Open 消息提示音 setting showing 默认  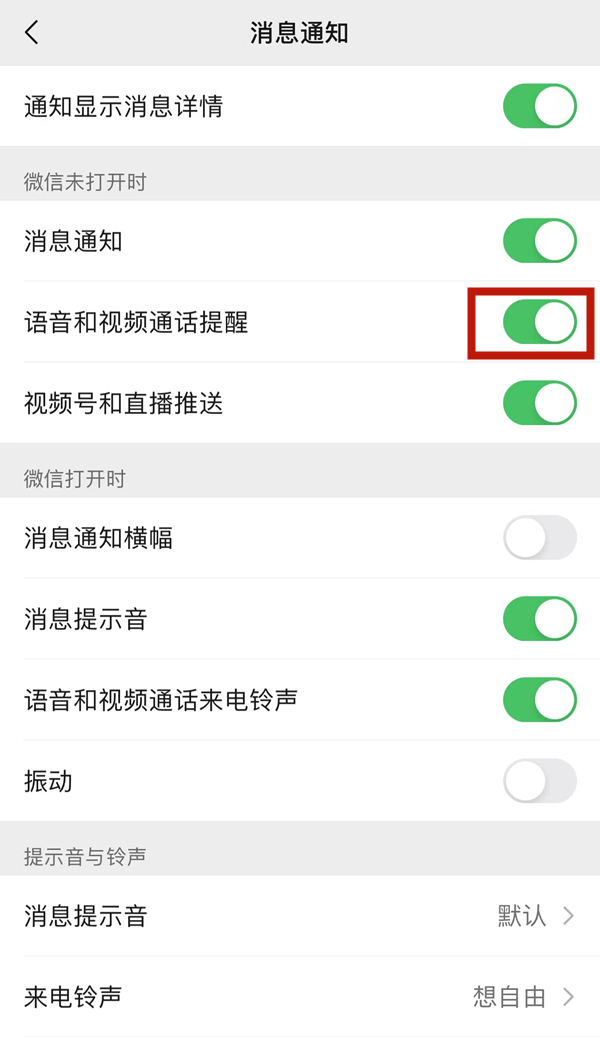point(300,916)
